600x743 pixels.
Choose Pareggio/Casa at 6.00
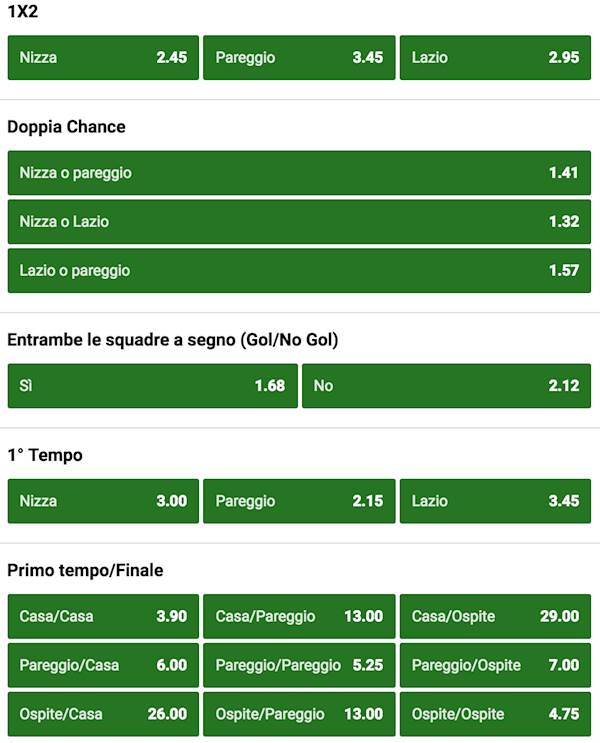[x=103, y=665]
